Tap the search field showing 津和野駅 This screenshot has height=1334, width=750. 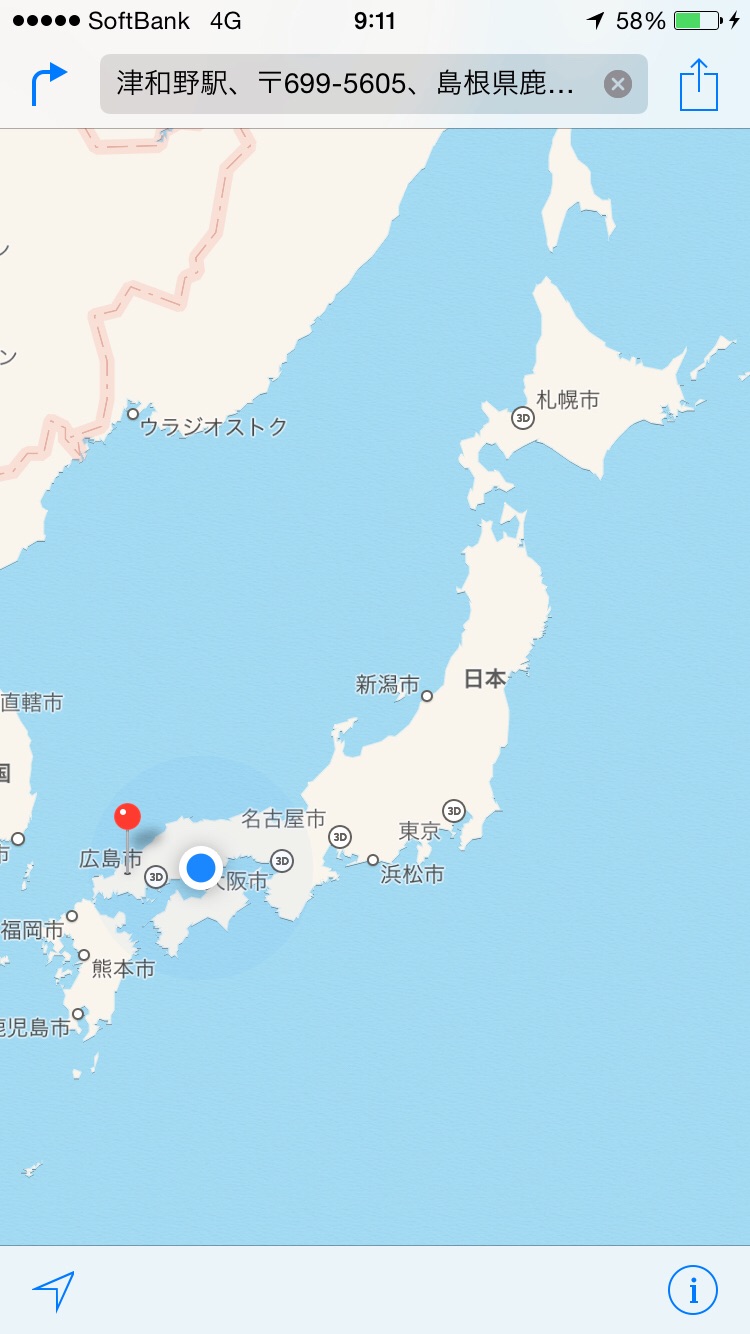pos(350,84)
